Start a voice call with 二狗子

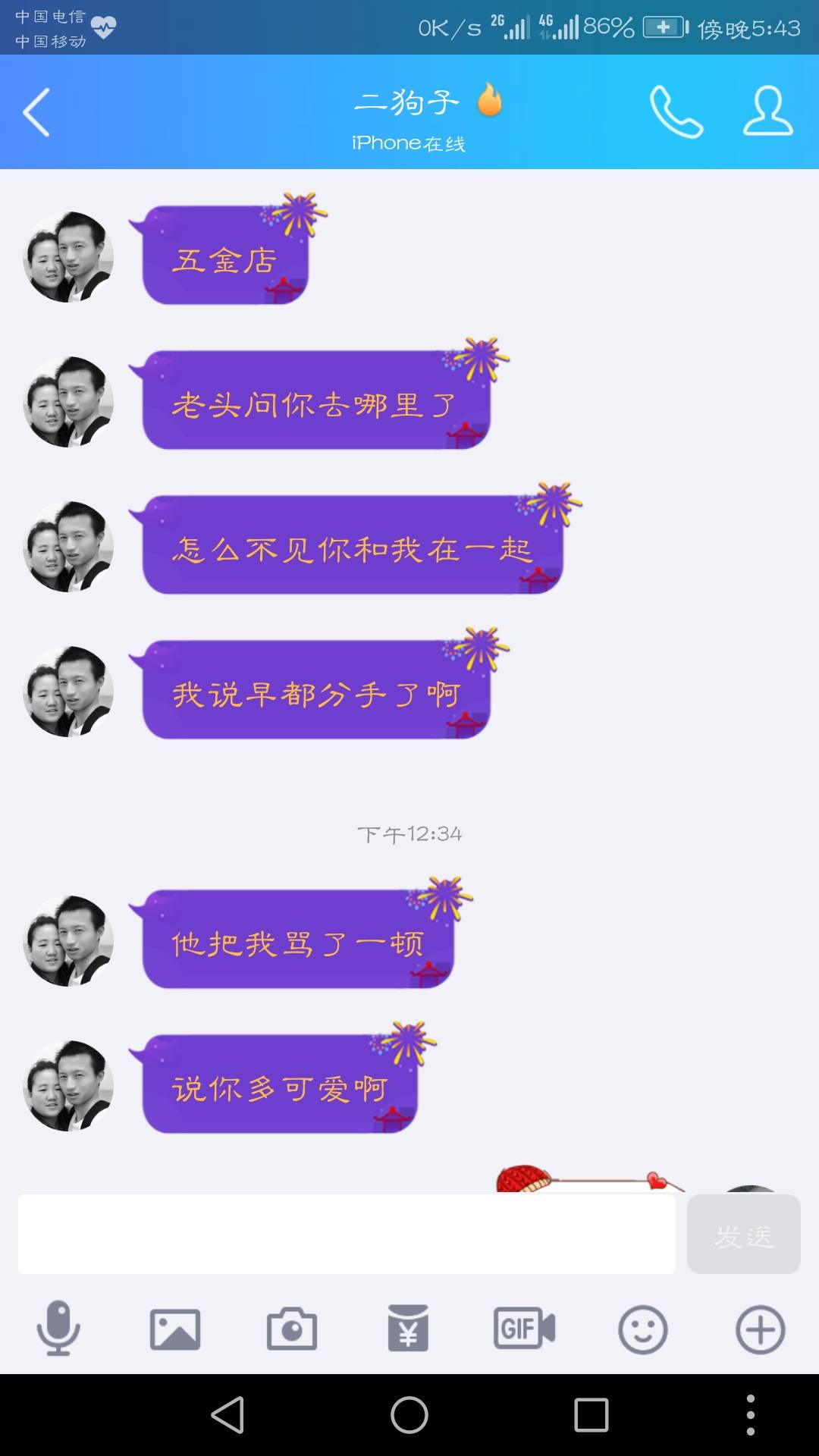pos(676,112)
